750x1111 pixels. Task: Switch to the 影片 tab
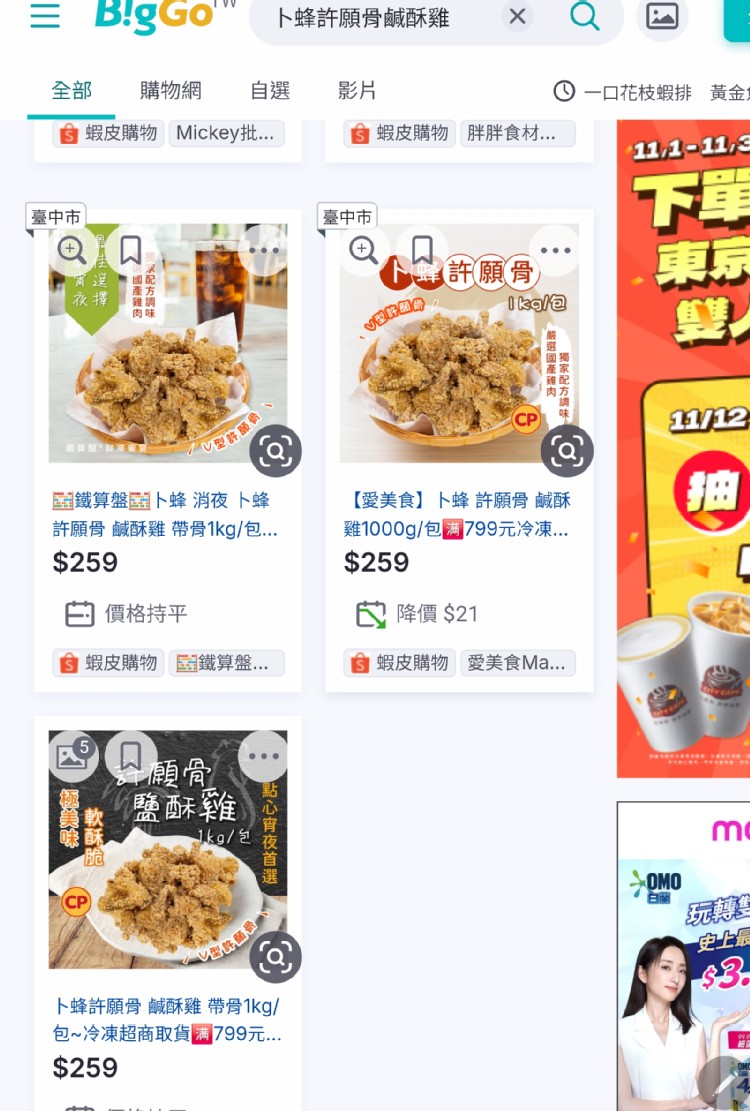(x=357, y=90)
